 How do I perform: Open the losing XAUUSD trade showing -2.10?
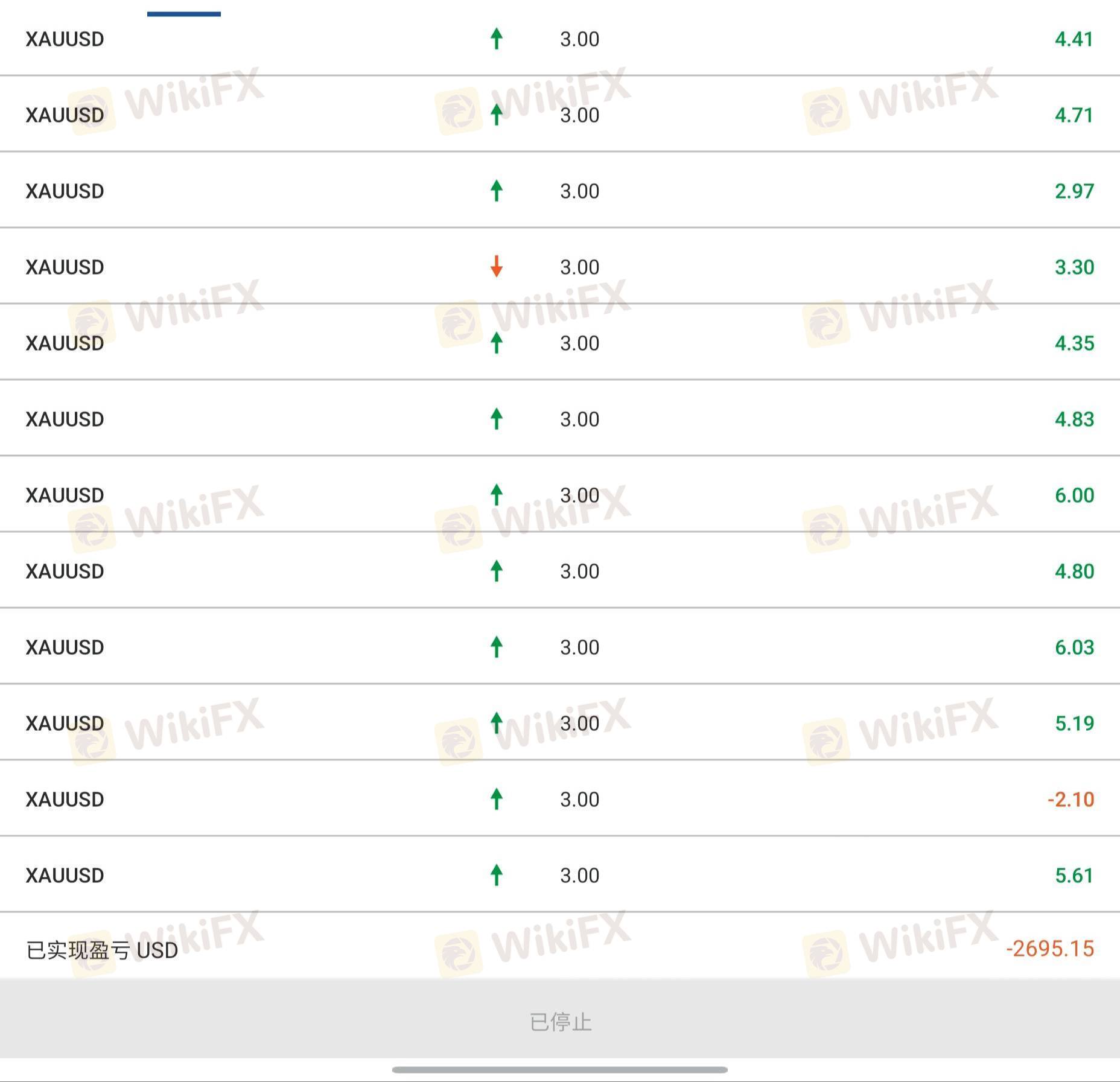[560, 798]
